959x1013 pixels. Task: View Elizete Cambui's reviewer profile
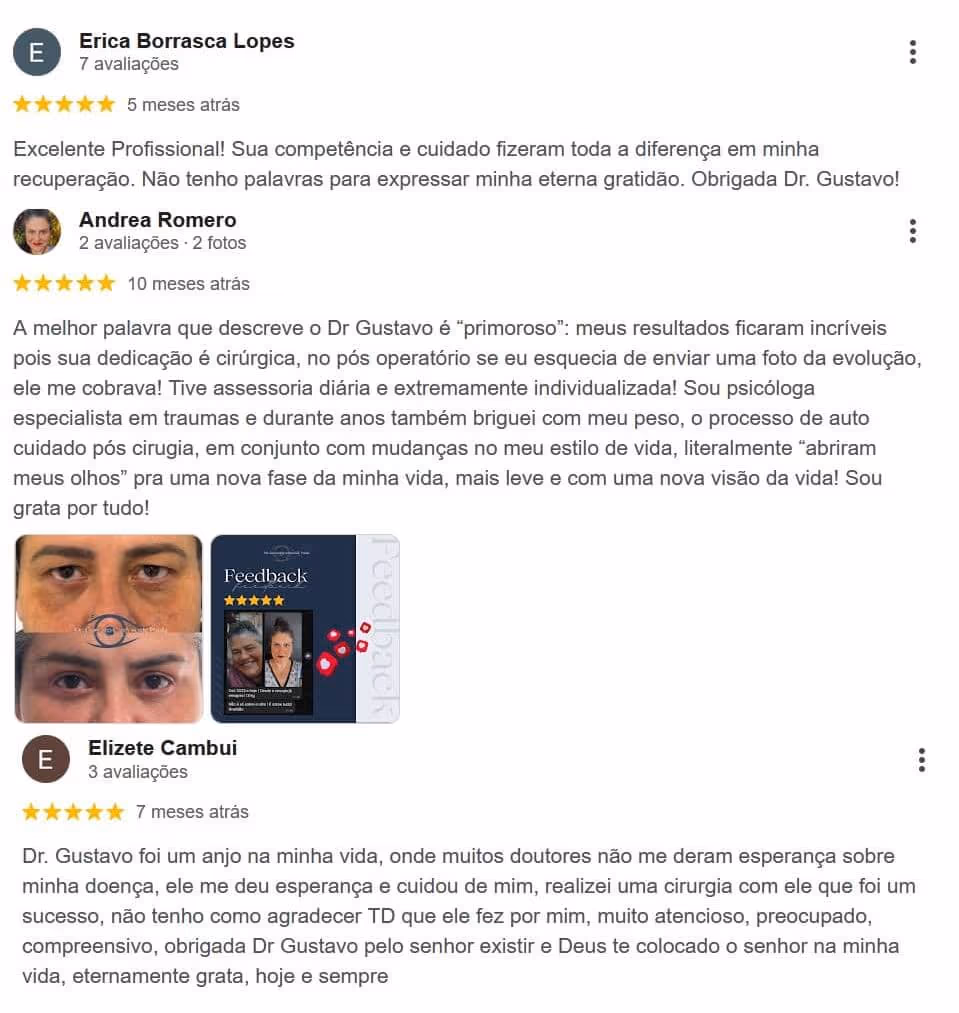tap(162, 748)
